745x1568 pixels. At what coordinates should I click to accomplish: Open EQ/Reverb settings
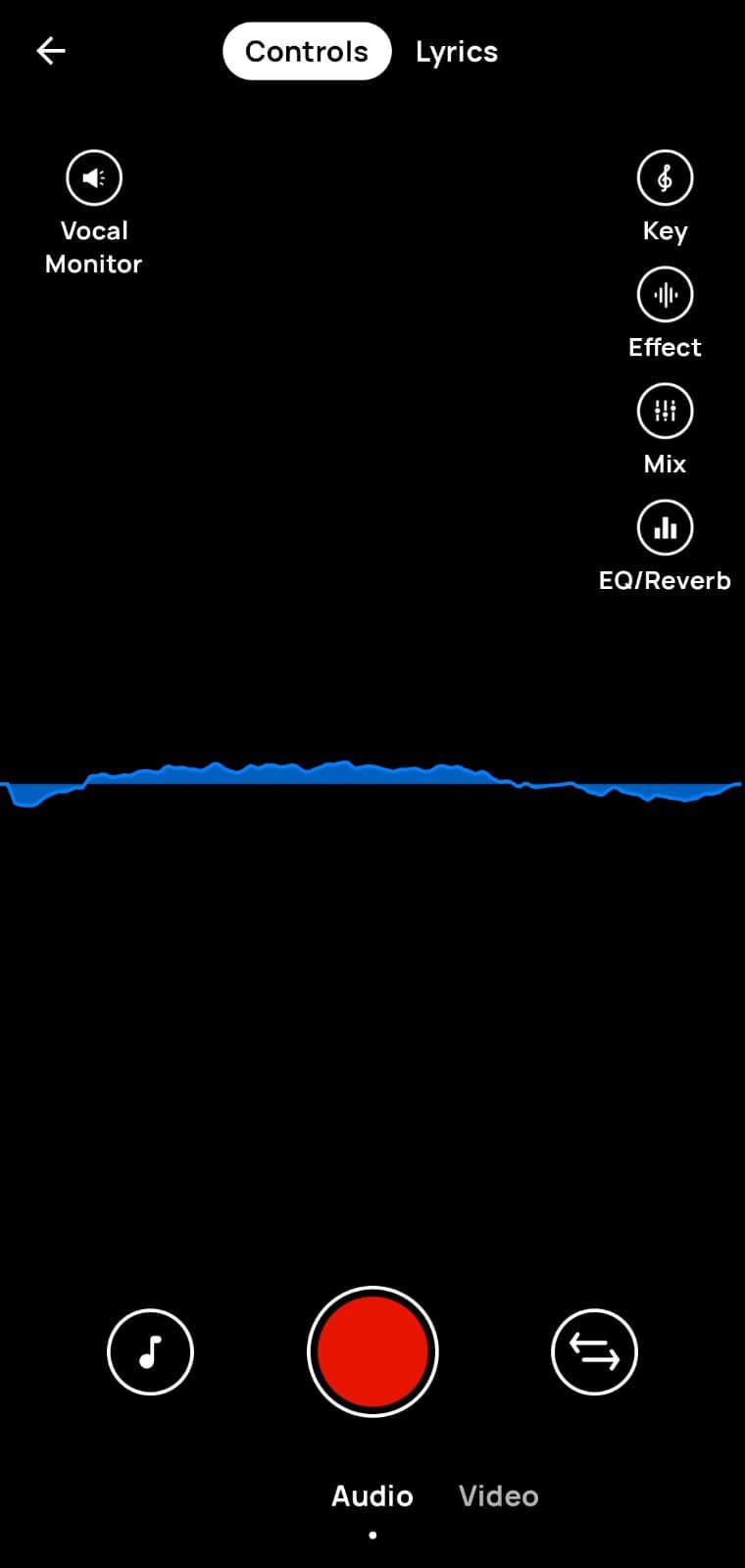click(665, 528)
